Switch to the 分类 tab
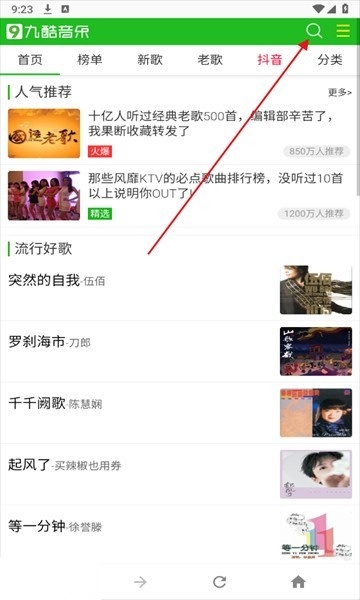The height and width of the screenshot is (600, 360). [329, 60]
